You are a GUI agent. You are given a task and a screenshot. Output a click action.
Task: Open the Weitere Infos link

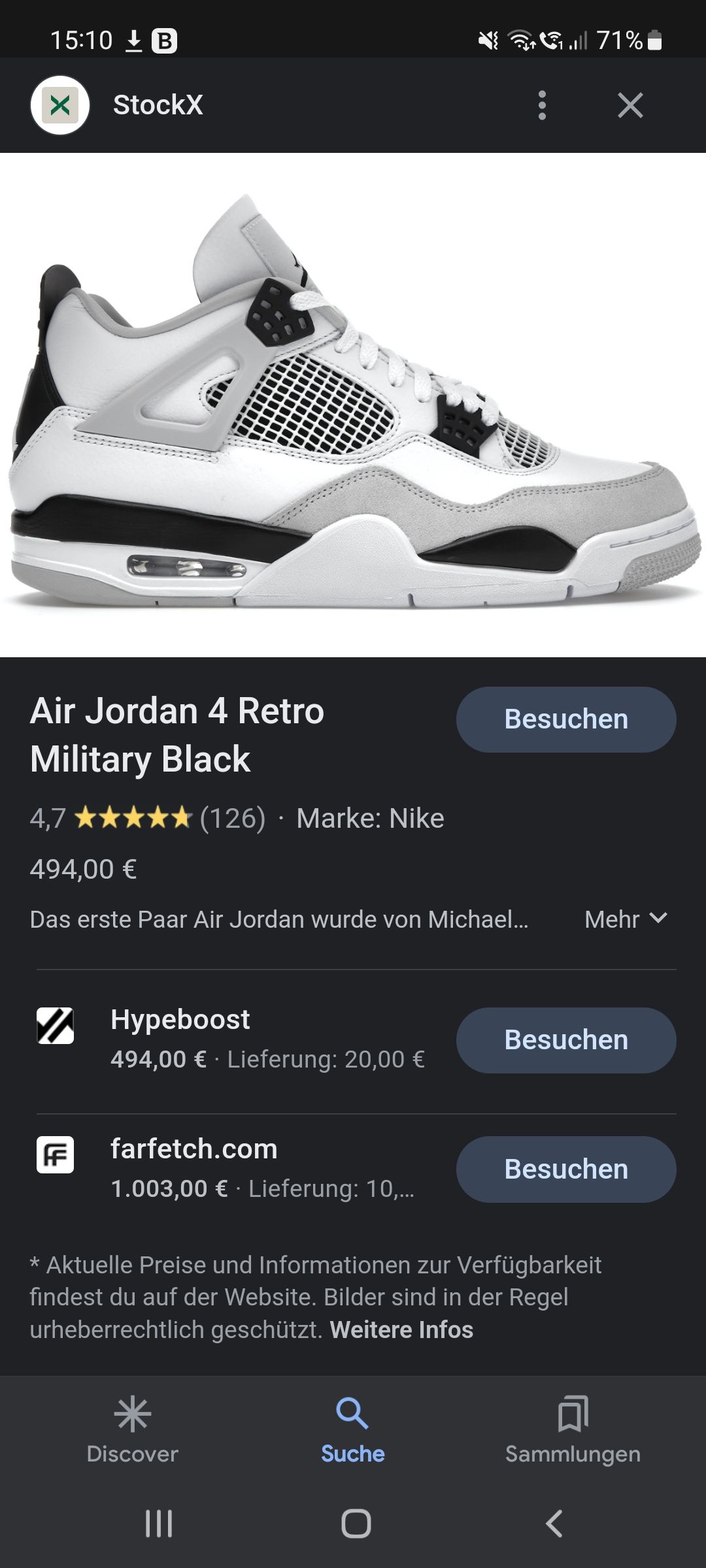[401, 1330]
